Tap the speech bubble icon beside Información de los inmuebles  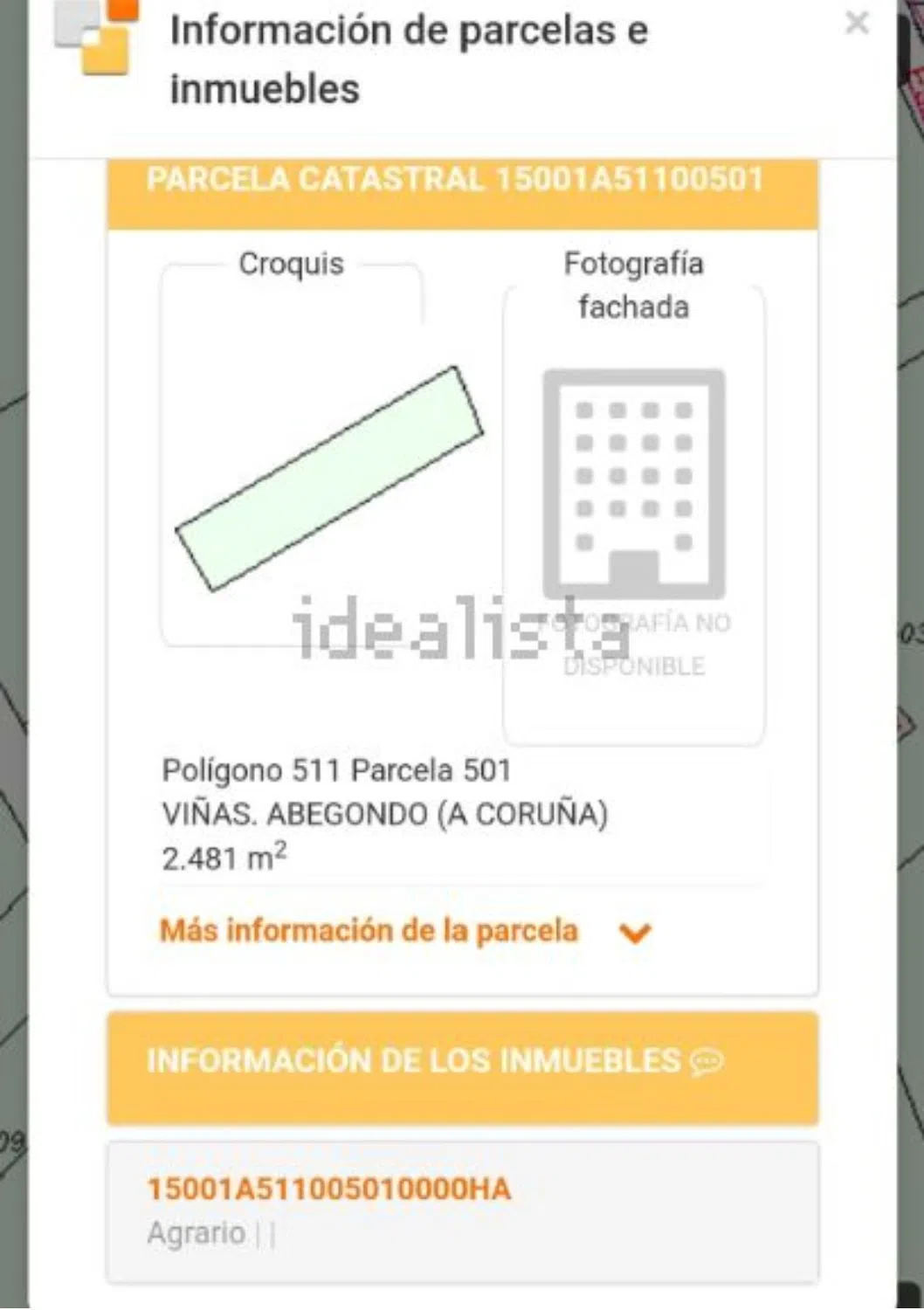pyautogui.click(x=707, y=1061)
